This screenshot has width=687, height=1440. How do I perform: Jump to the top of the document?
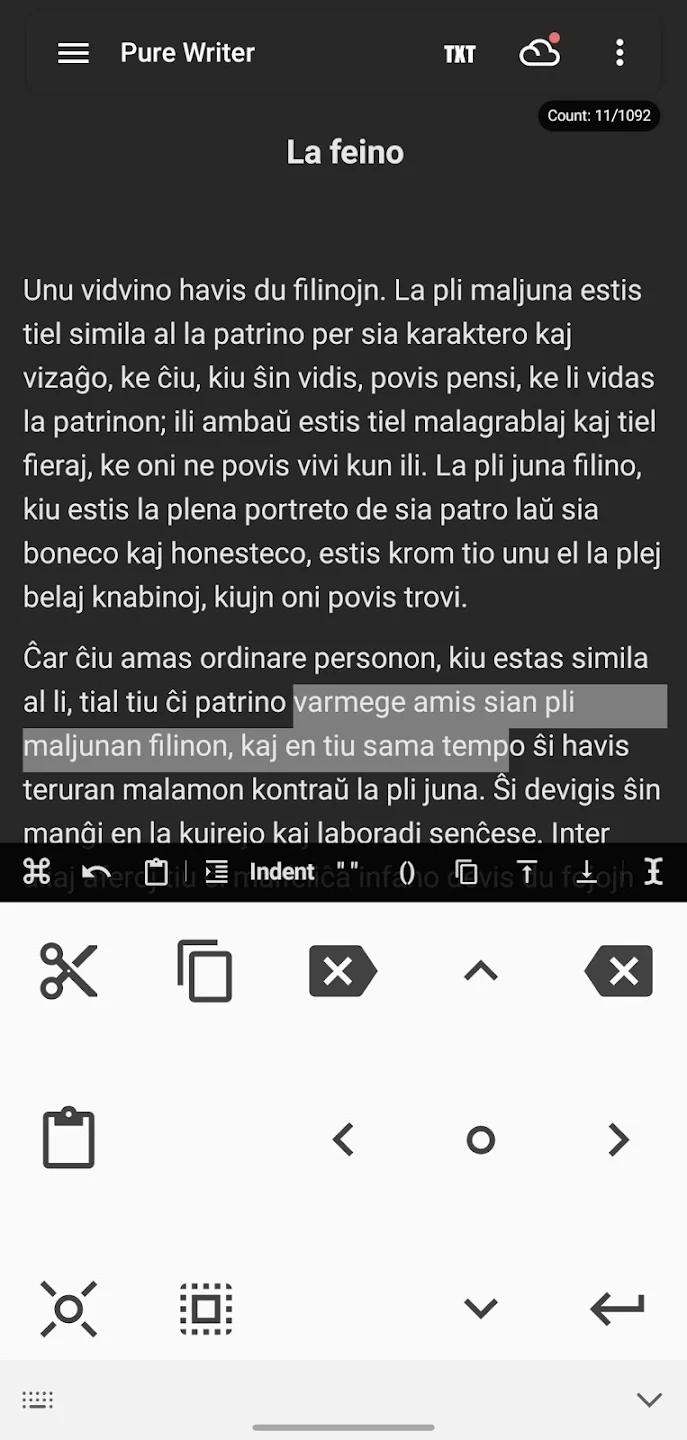pyautogui.click(x=527, y=872)
